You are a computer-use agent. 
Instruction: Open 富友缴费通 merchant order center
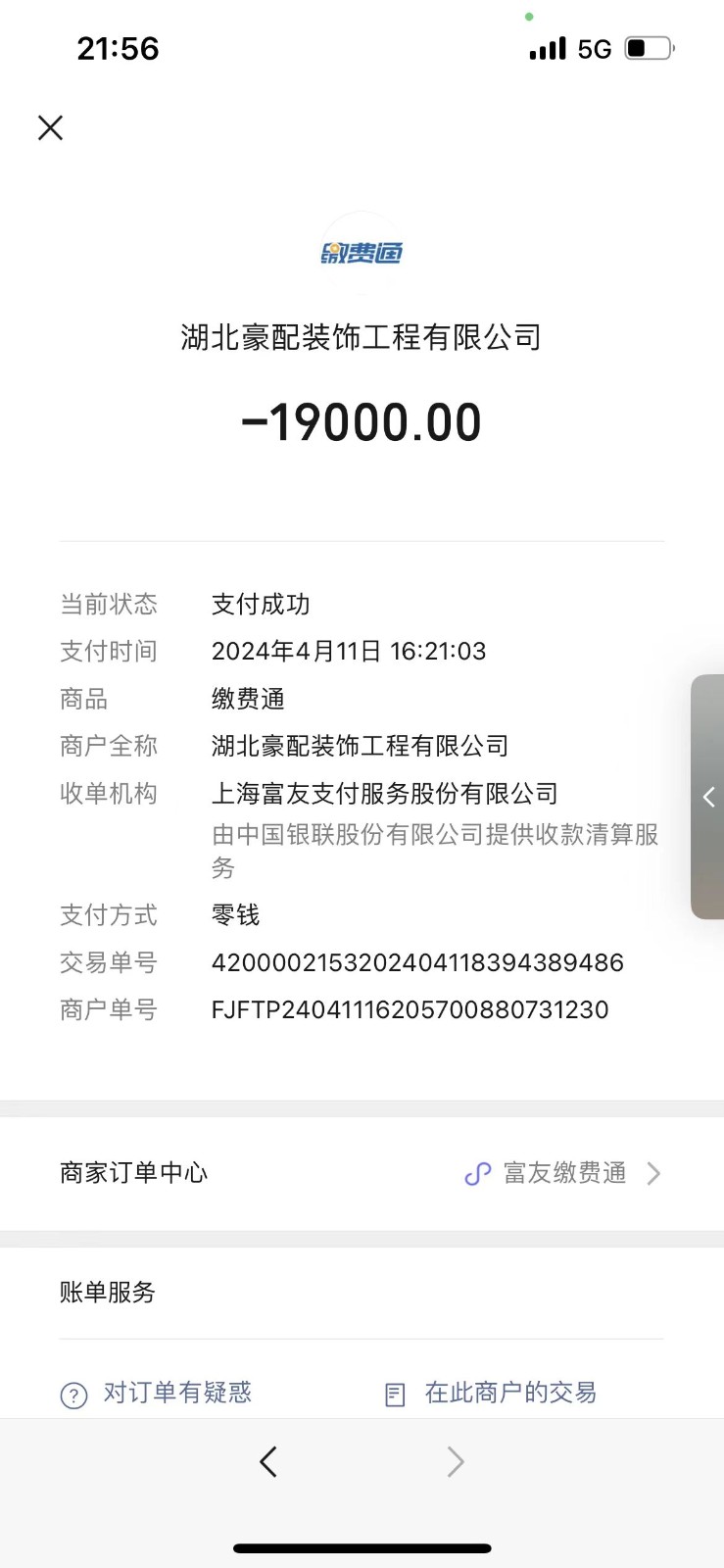click(563, 1173)
